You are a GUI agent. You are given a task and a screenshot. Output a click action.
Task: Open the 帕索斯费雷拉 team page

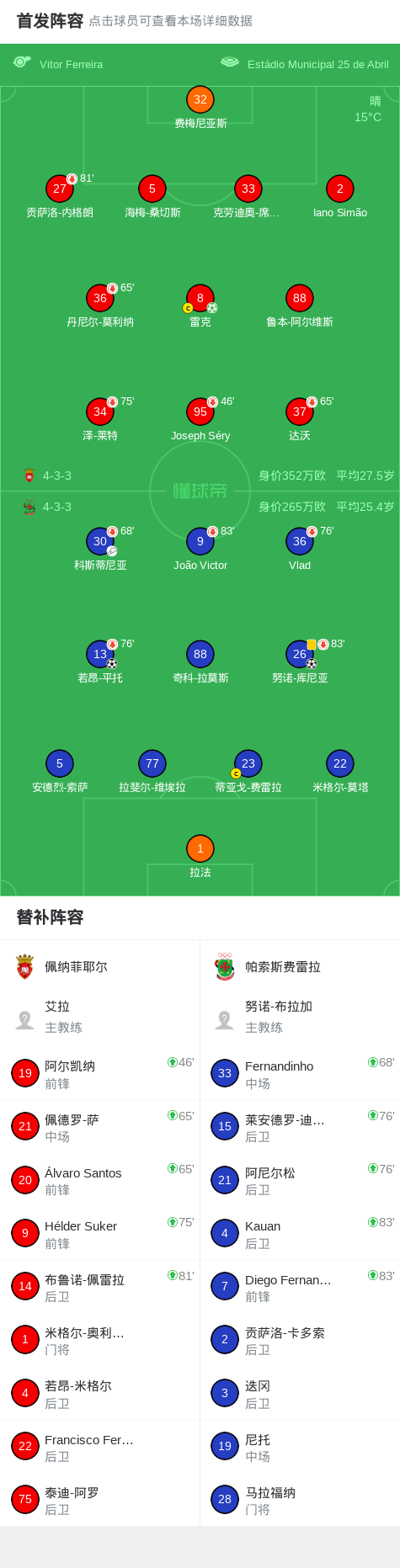(x=300, y=967)
